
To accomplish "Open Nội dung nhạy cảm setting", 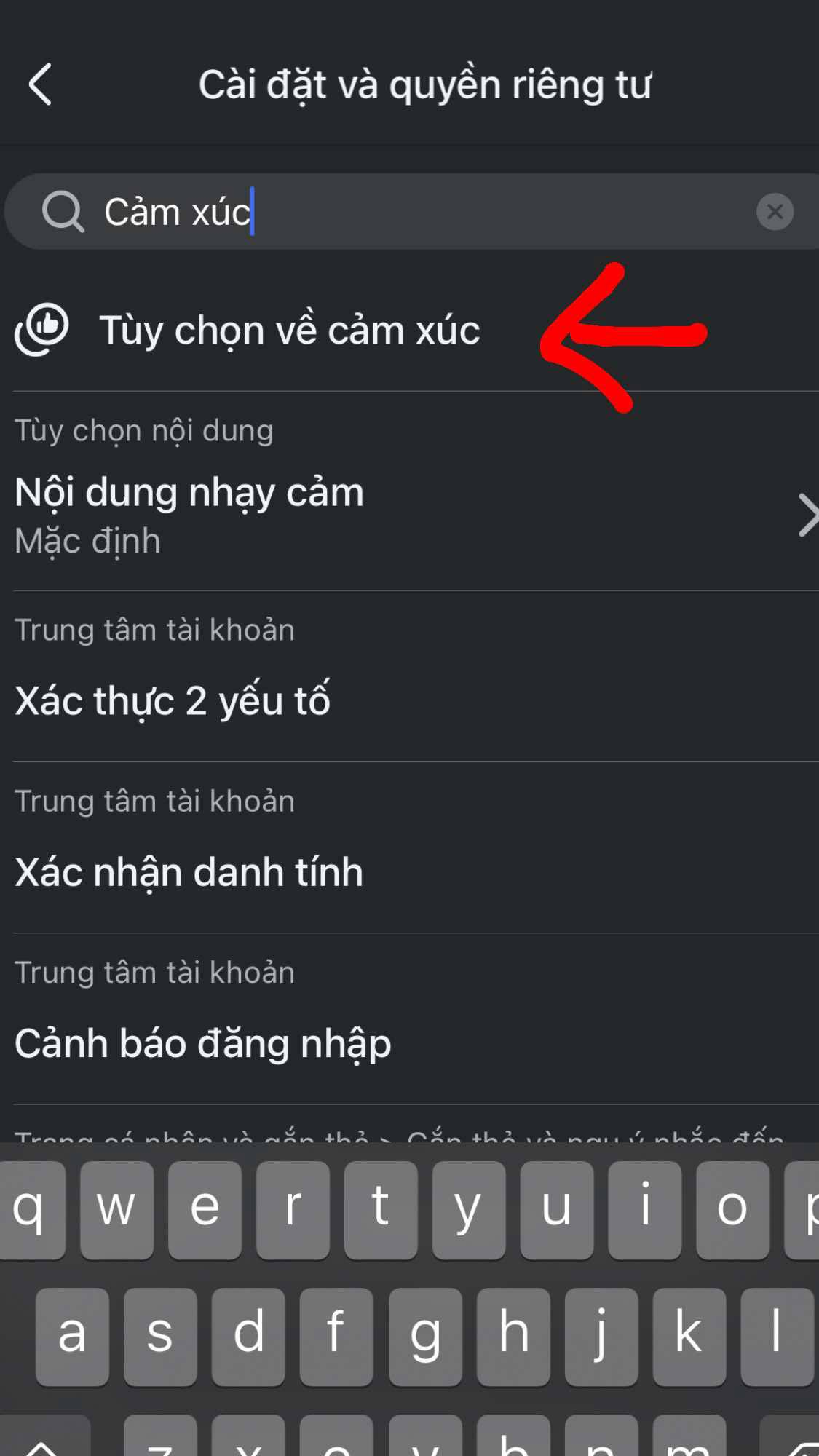I will click(408, 514).
